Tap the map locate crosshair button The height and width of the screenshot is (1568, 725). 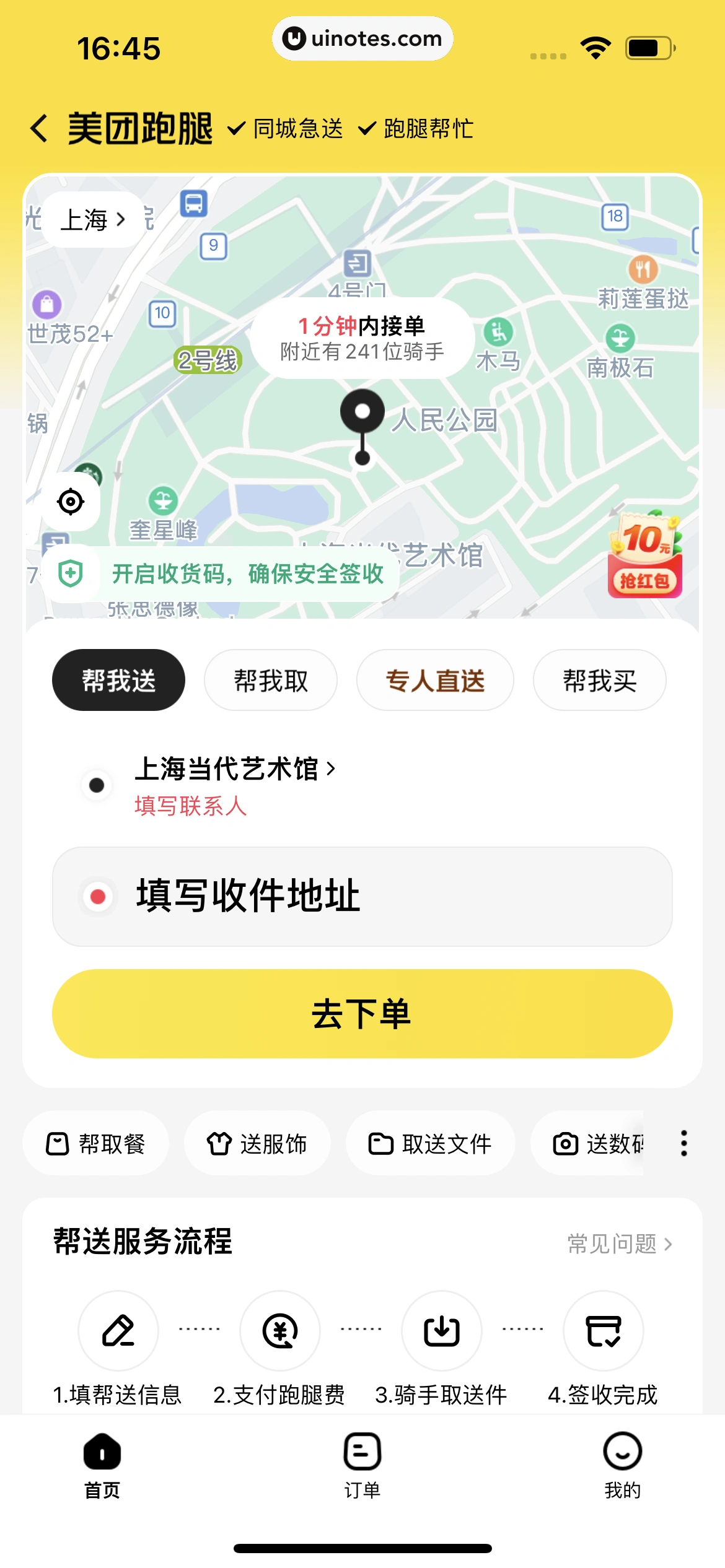click(x=71, y=502)
